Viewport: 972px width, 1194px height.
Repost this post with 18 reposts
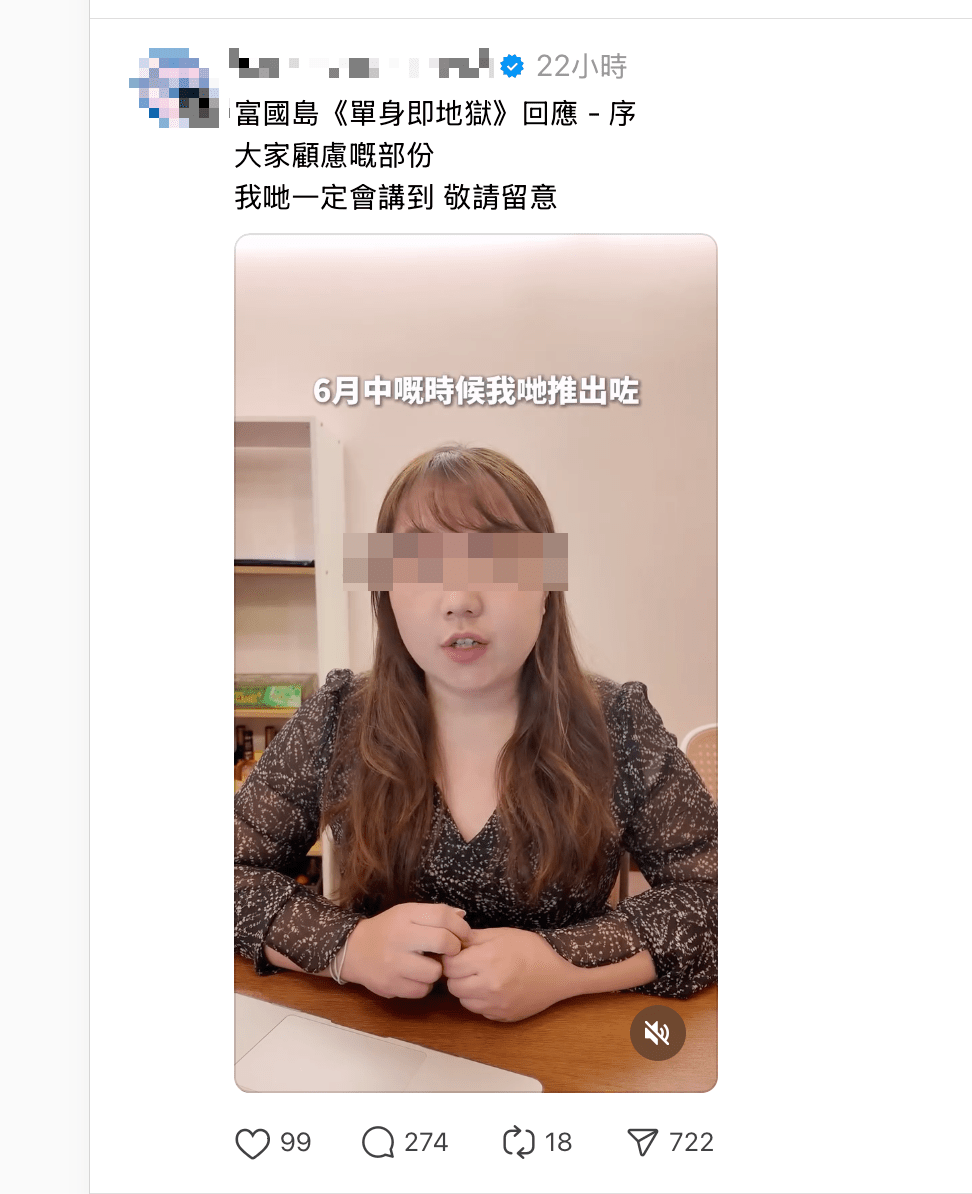pos(519,1143)
